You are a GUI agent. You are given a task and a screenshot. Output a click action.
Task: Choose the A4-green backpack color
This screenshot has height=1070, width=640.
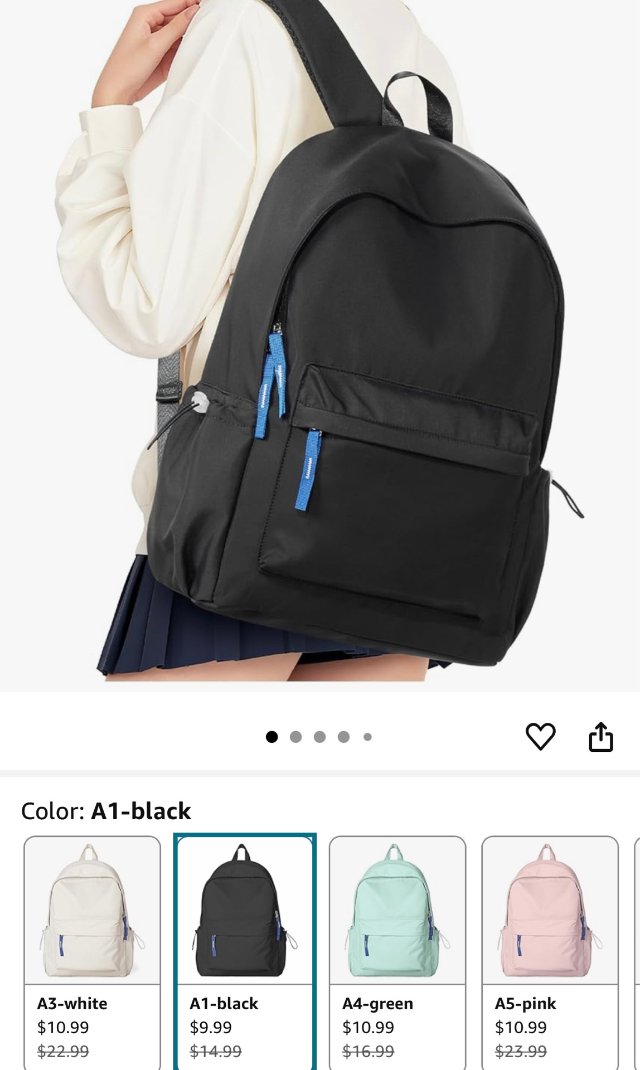tap(397, 950)
